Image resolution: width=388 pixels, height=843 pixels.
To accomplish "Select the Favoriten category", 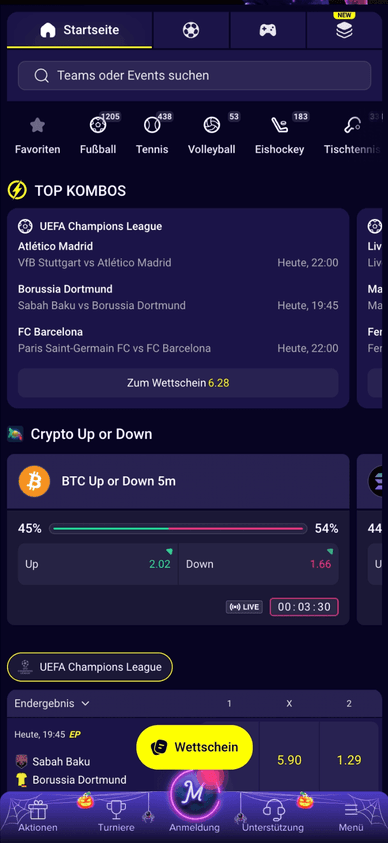I will click(37, 136).
